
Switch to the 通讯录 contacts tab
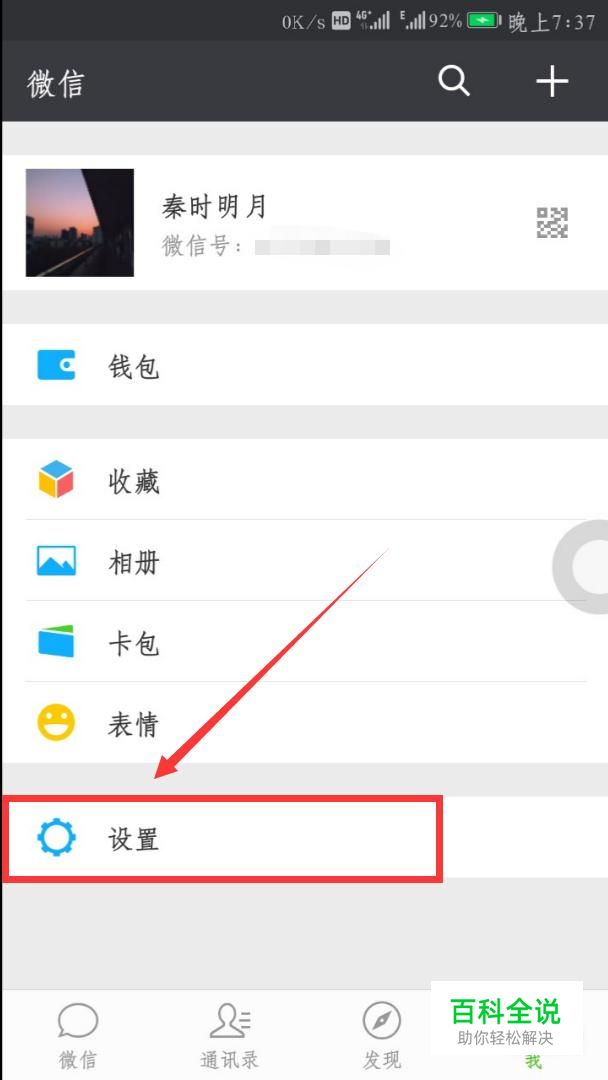pyautogui.click(x=229, y=1035)
